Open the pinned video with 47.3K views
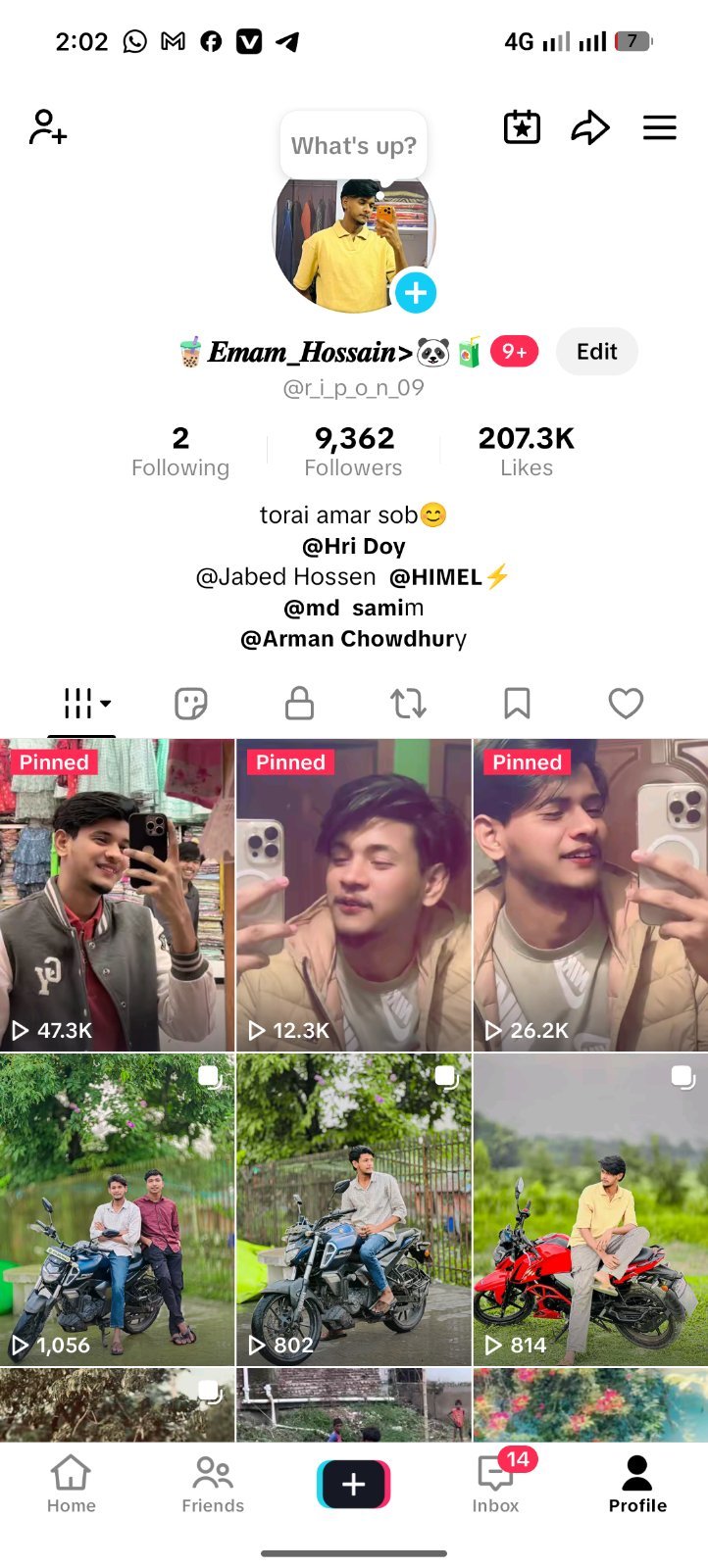The image size is (708, 1568). click(118, 895)
